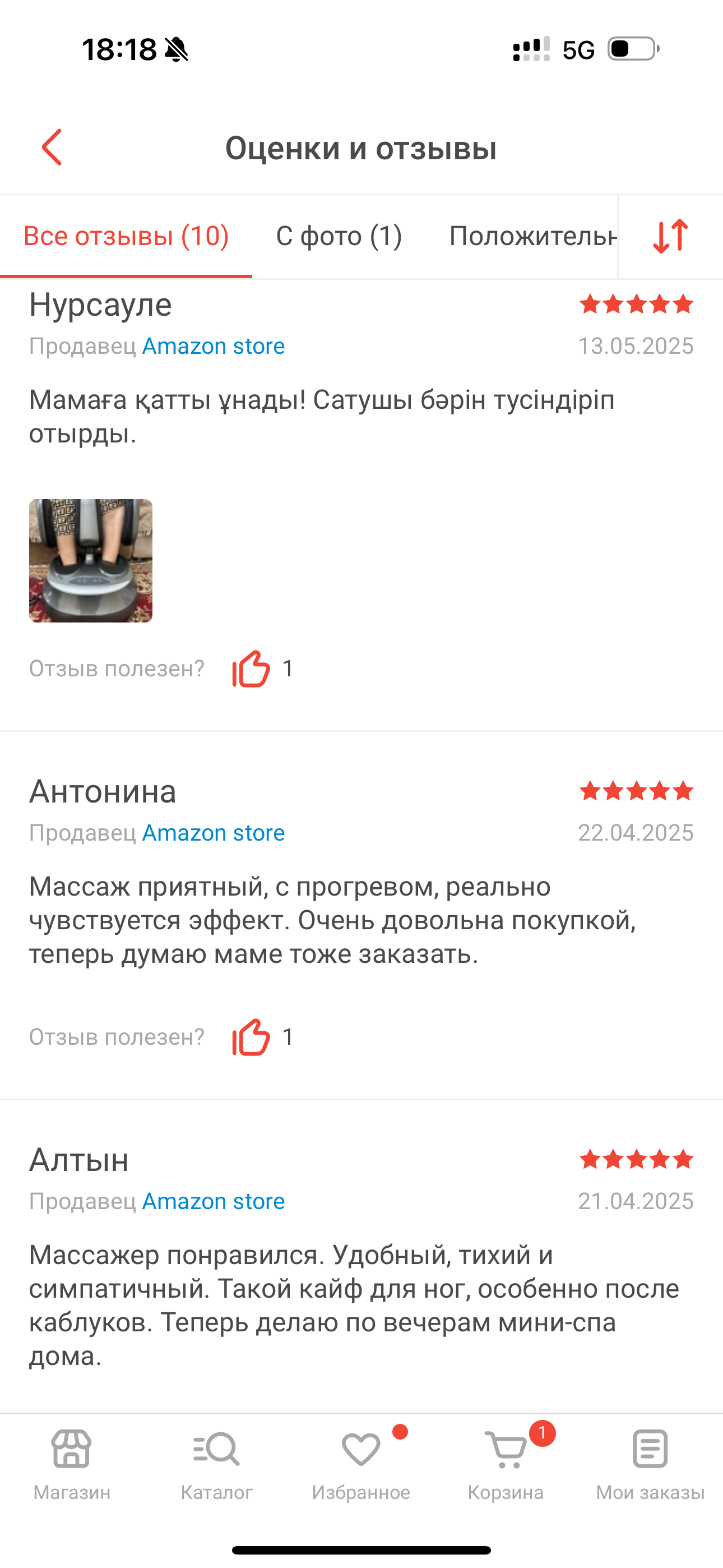Screen dimensions: 723x1568
Task: Open the review sorting options
Action: click(671, 236)
